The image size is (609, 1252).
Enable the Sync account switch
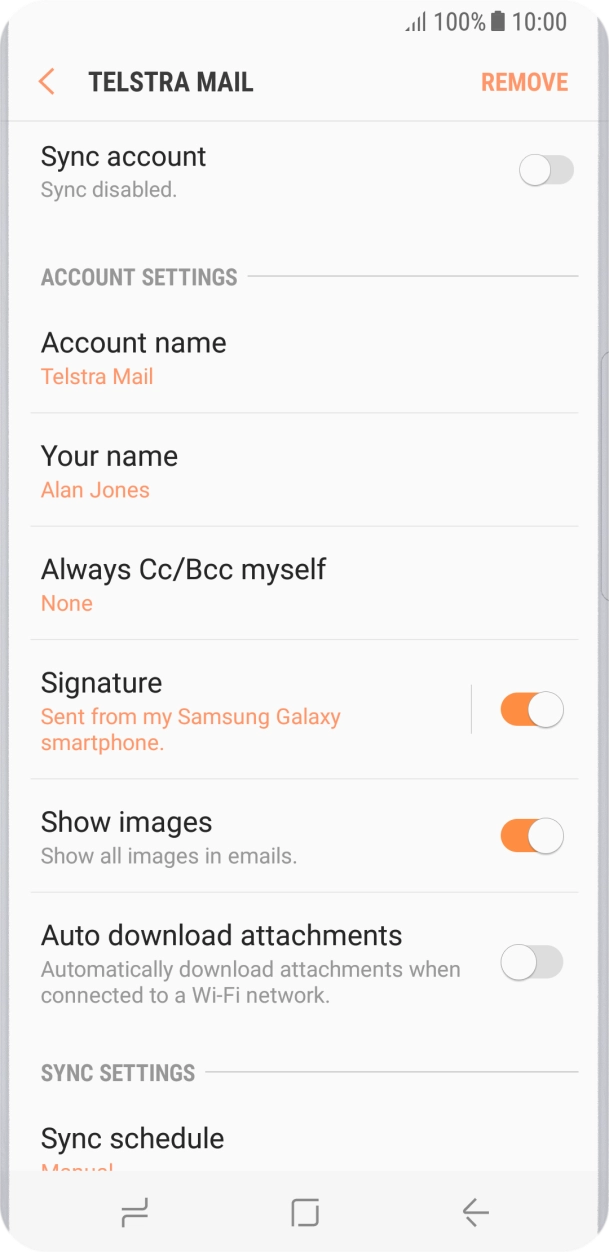pos(546,170)
